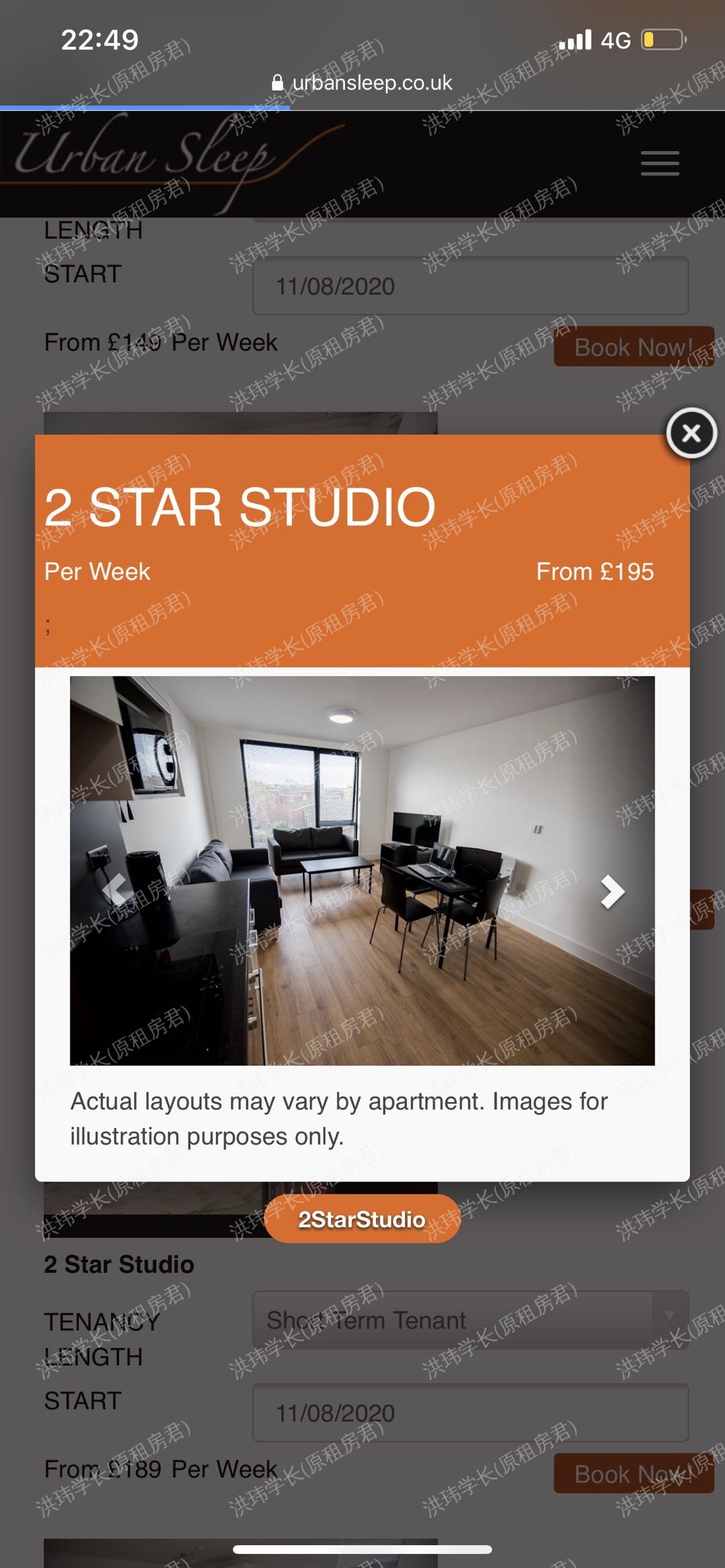Go to the previous studio photo
The height and width of the screenshot is (1568, 725).
(115, 892)
